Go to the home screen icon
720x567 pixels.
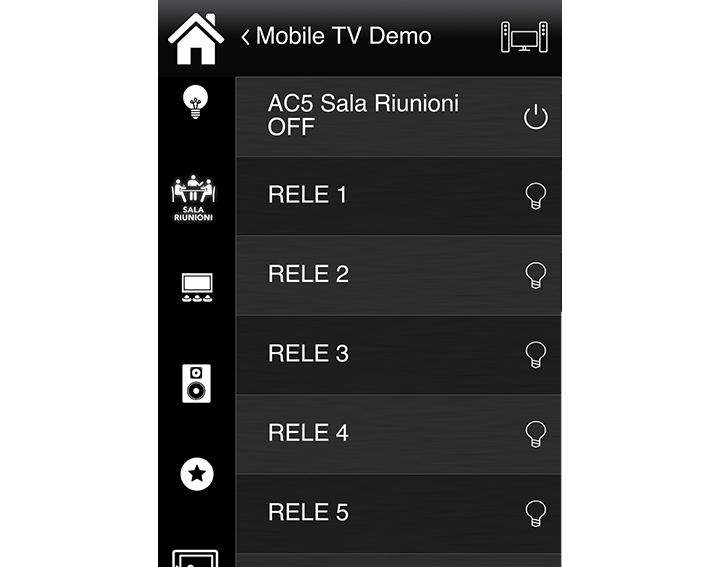196,38
